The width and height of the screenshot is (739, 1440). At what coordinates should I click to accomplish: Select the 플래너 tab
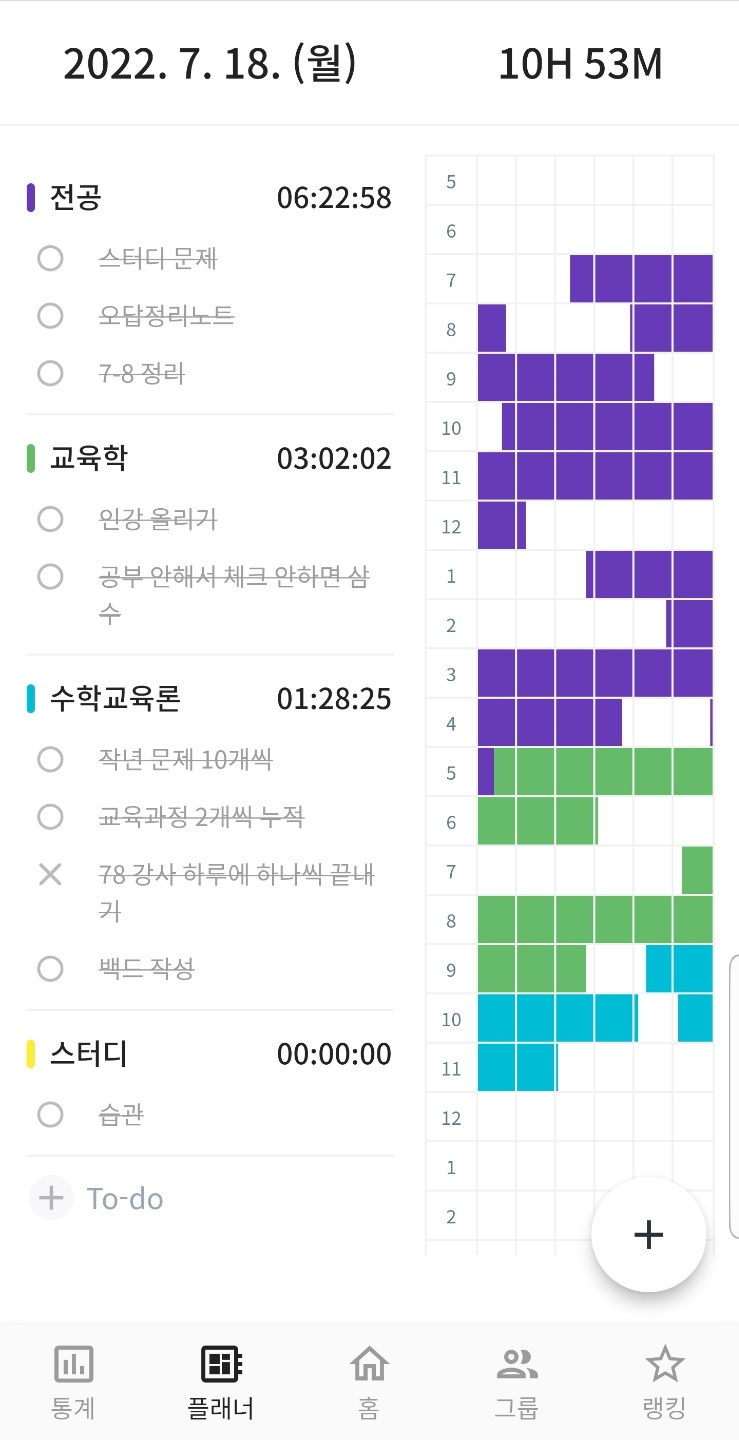tap(221, 1382)
